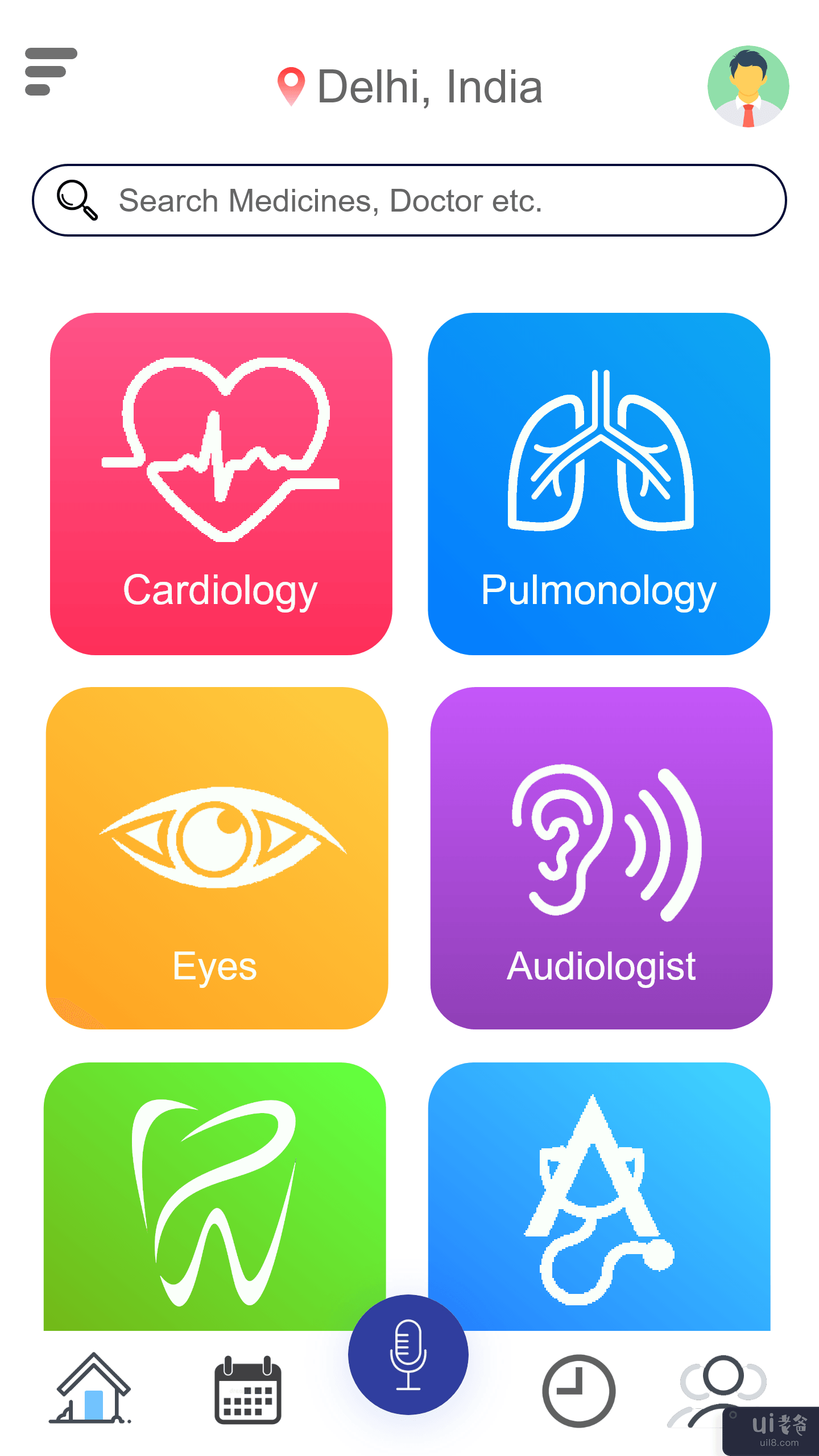Open the user profile avatar

748,86
